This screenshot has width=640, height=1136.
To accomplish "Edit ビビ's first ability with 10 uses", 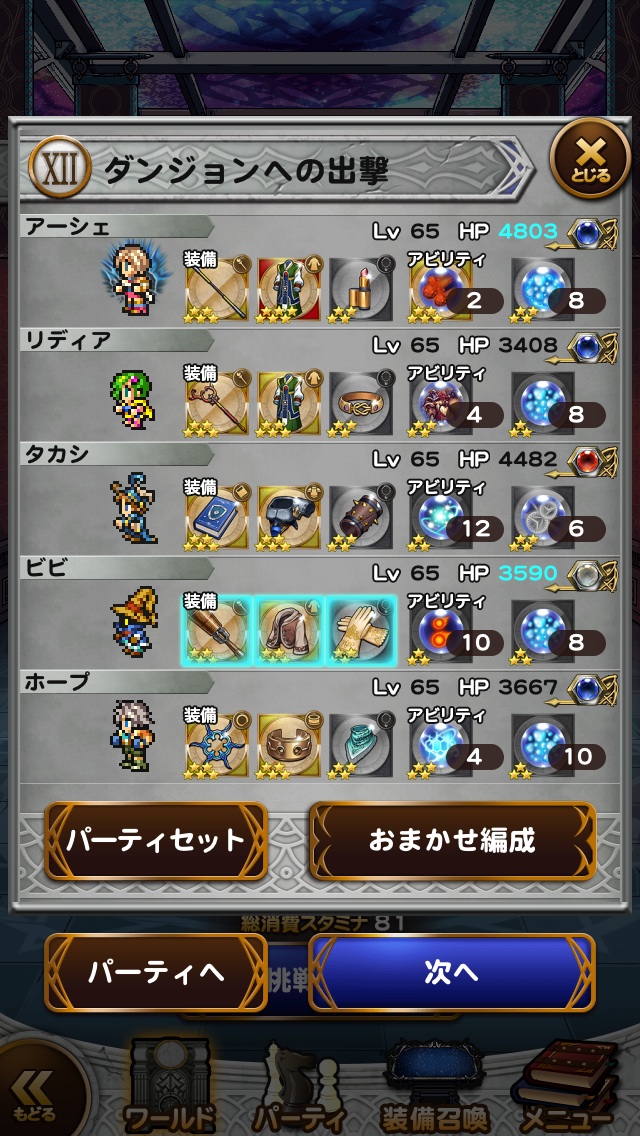I will (441, 631).
